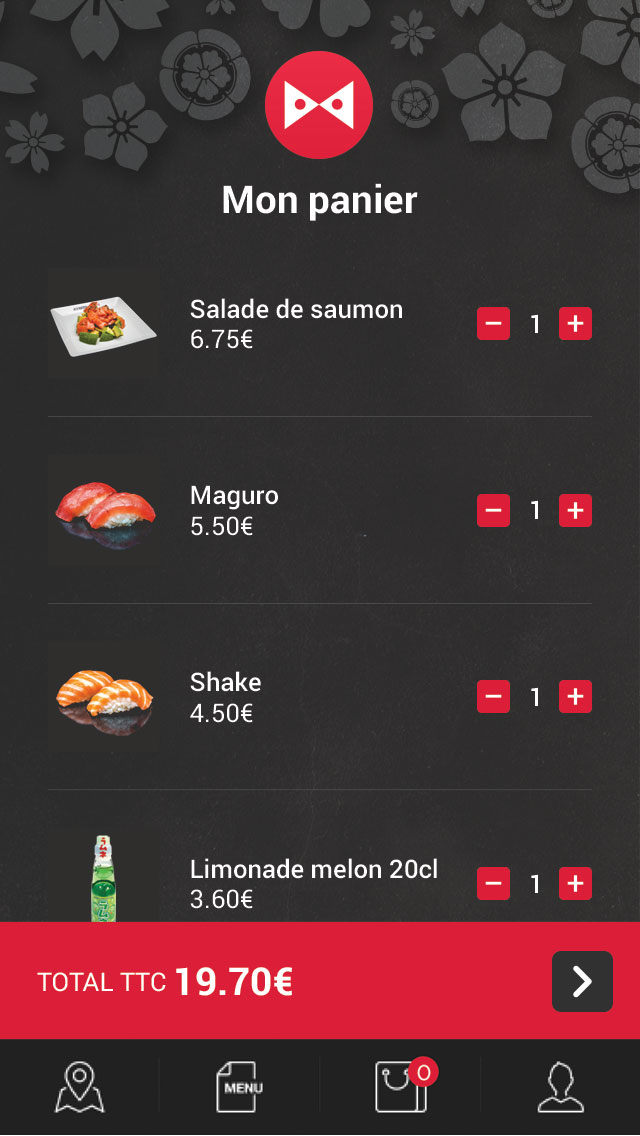Reduce Limonade melon 20cl quantity
The height and width of the screenshot is (1136, 640).
(x=493, y=884)
